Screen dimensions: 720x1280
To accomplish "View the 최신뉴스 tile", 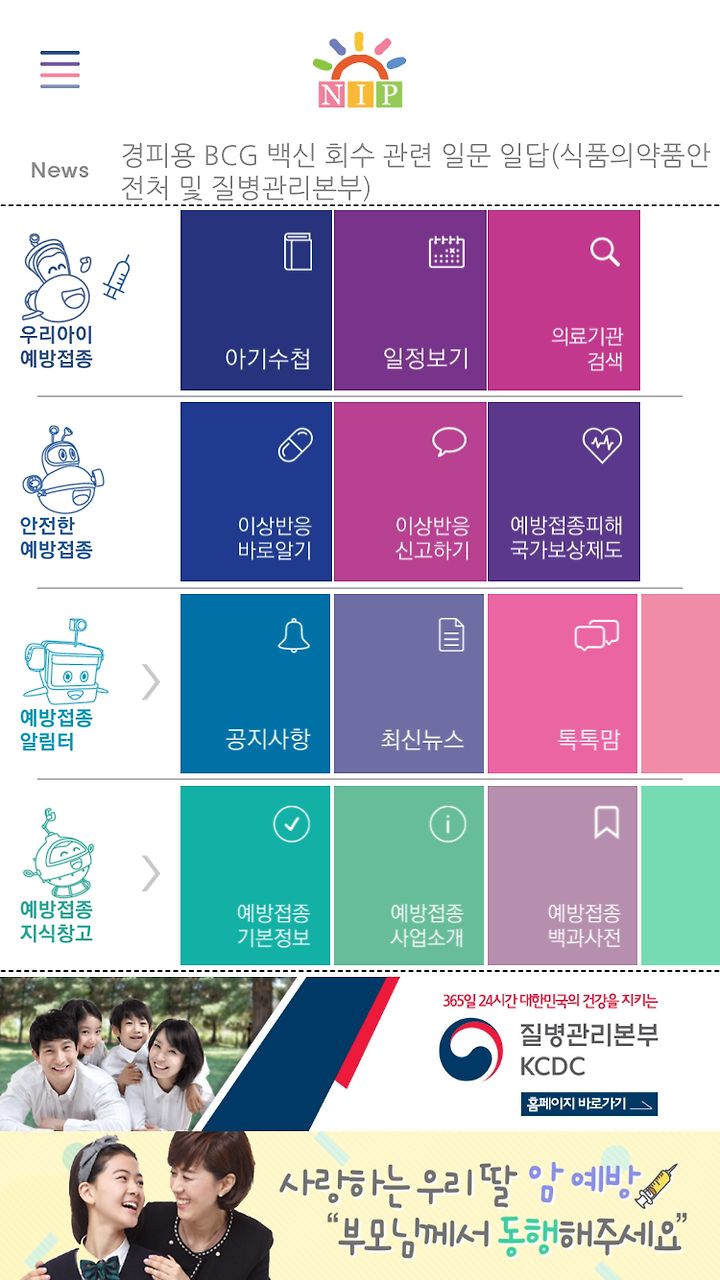I will click(x=409, y=684).
